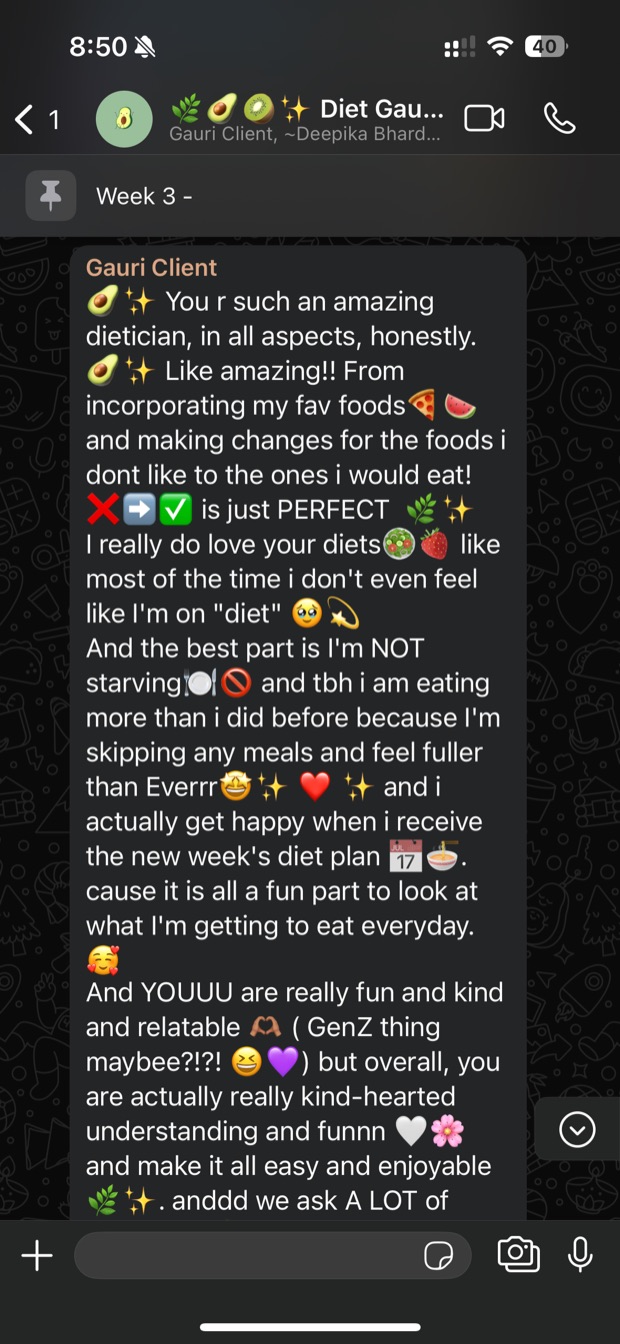Open the camera to send a photo
The height and width of the screenshot is (1344, 620).
518,1255
